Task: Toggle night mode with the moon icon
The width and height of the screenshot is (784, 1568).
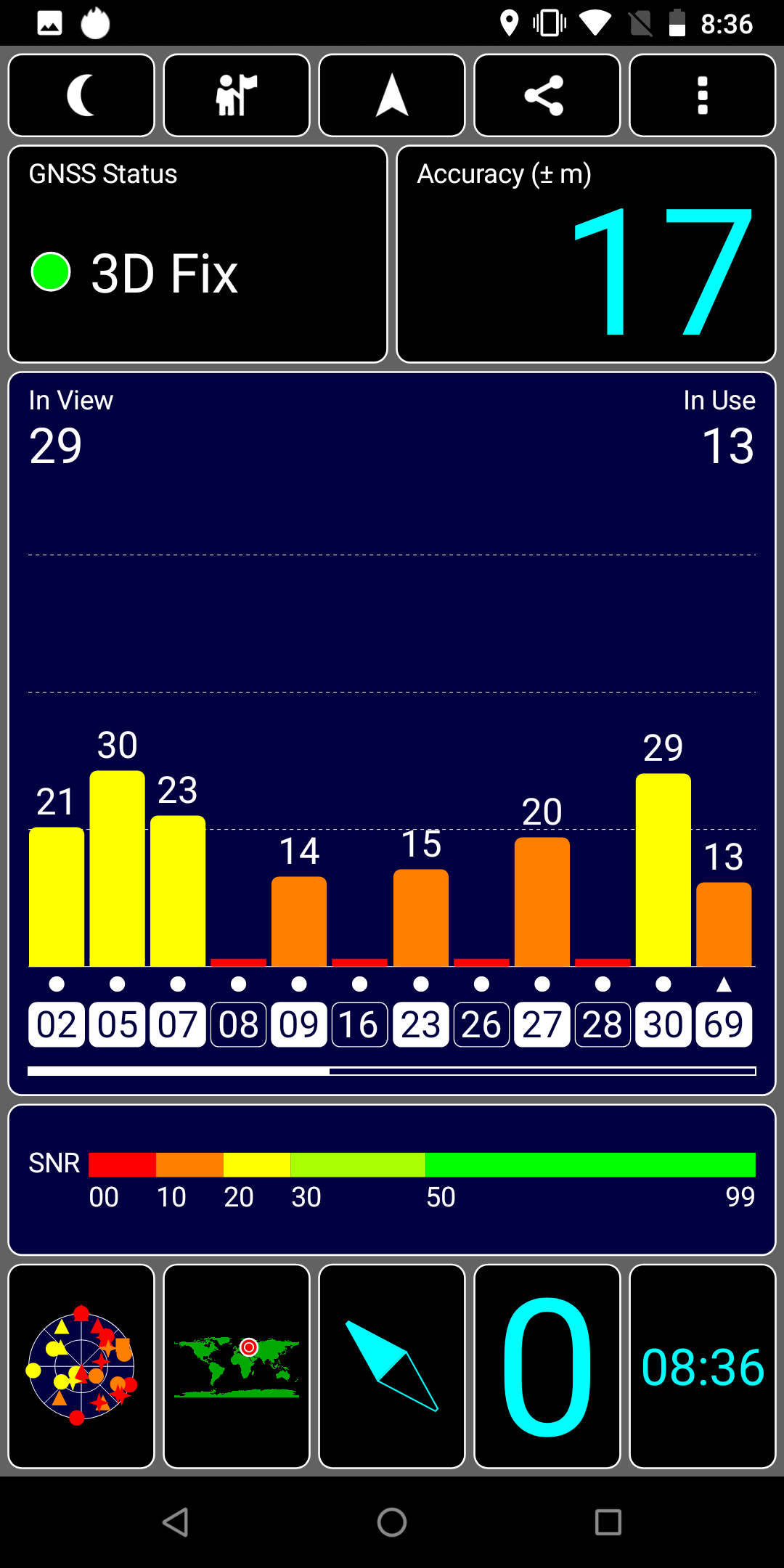Action: coord(81,95)
